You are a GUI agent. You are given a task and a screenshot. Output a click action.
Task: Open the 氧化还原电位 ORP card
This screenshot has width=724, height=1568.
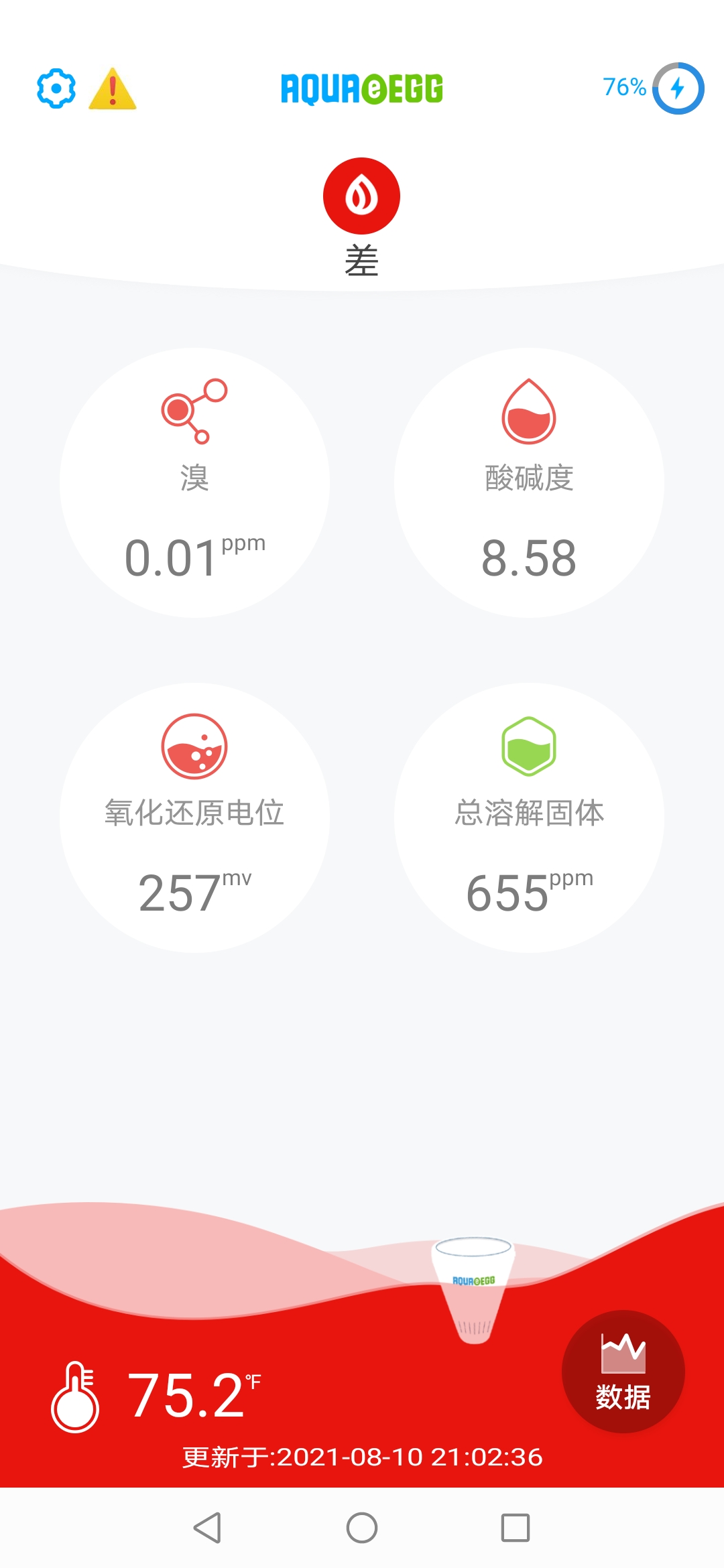[194, 818]
